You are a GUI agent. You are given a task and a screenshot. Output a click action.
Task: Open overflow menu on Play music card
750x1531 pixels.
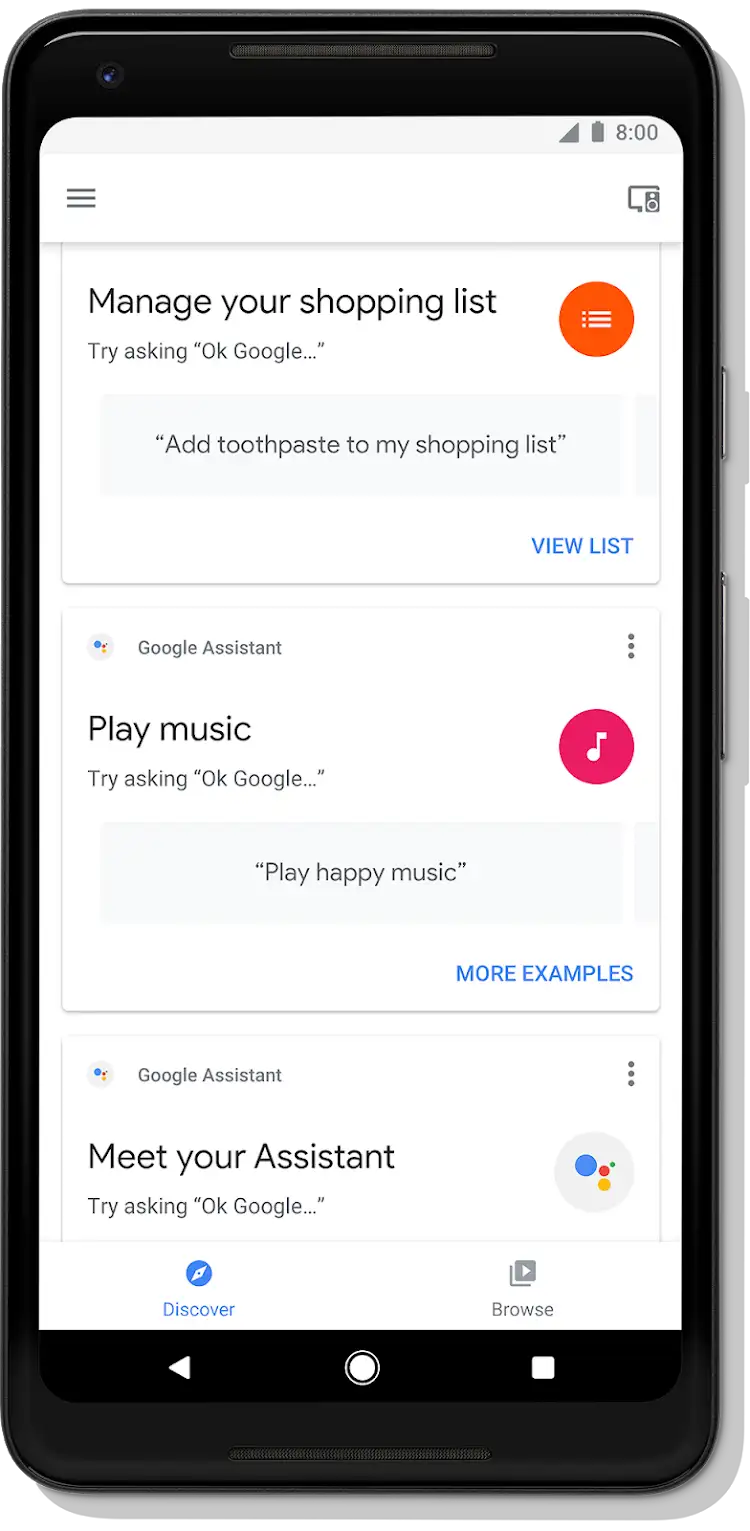(x=630, y=647)
